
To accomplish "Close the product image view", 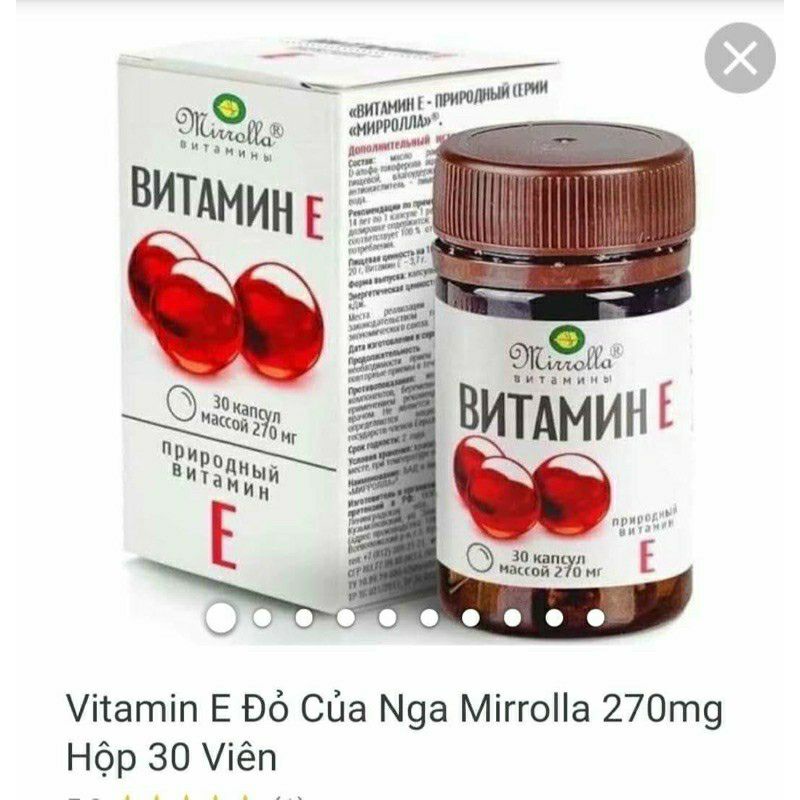I will 740,58.
